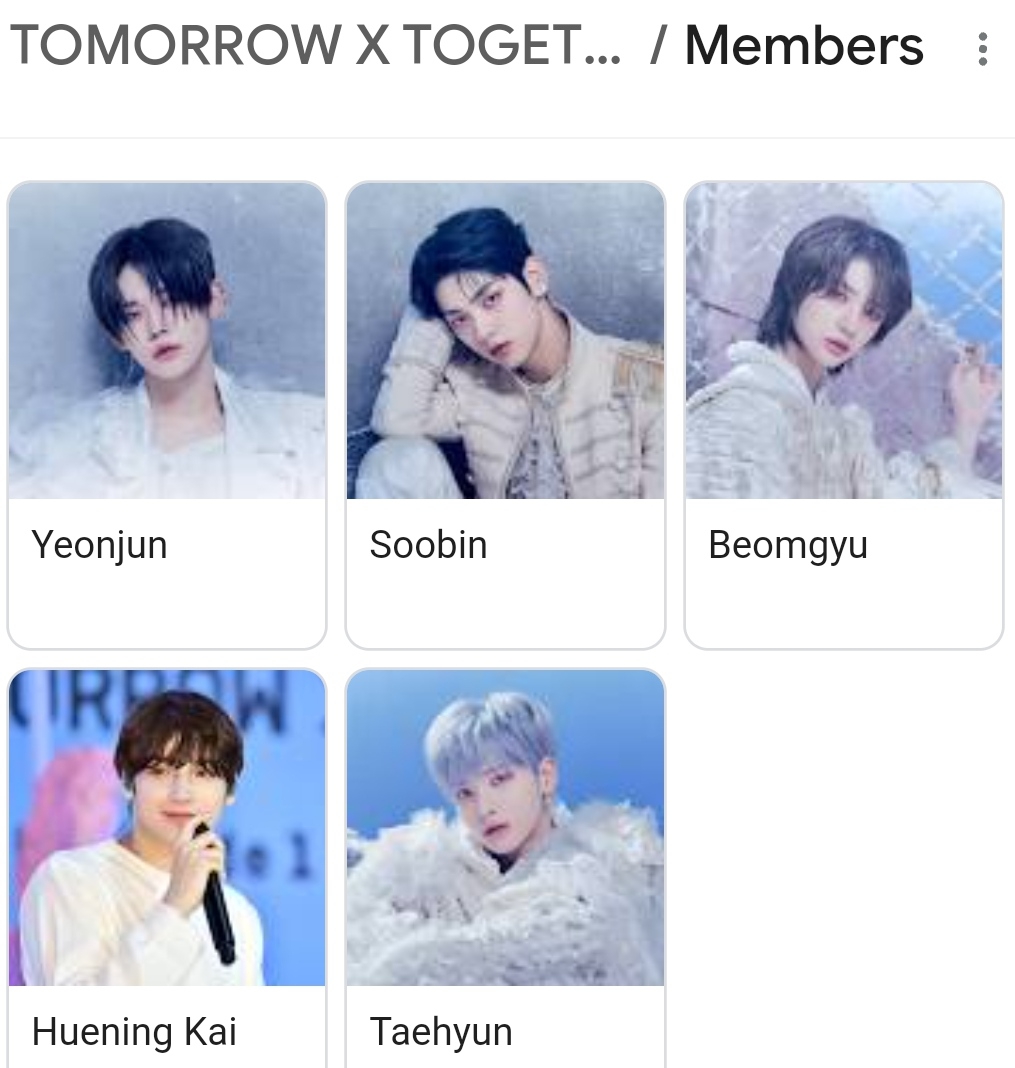
Task: Go back to TOMORROW X TOGETHER breadcrumb
Action: point(314,46)
